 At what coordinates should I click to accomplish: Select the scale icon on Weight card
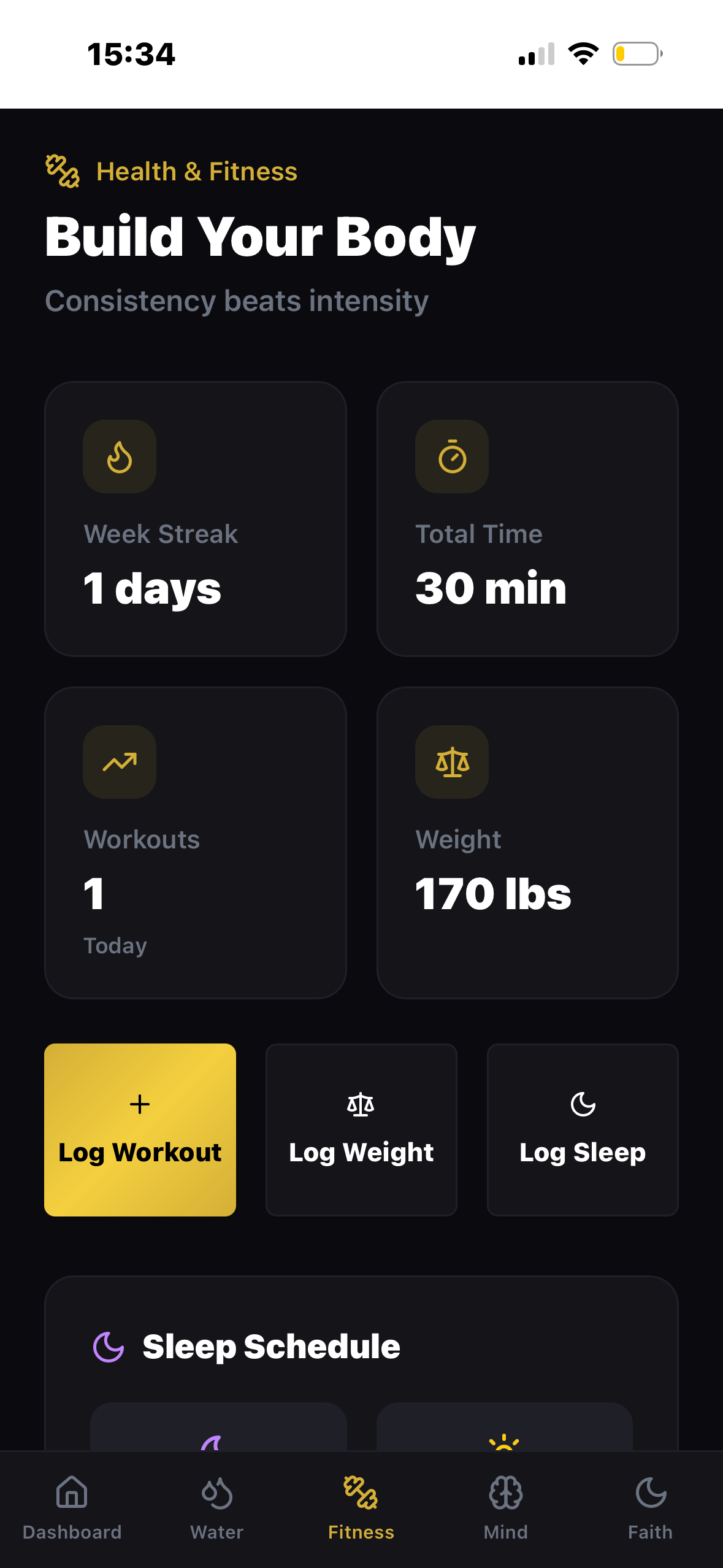451,762
